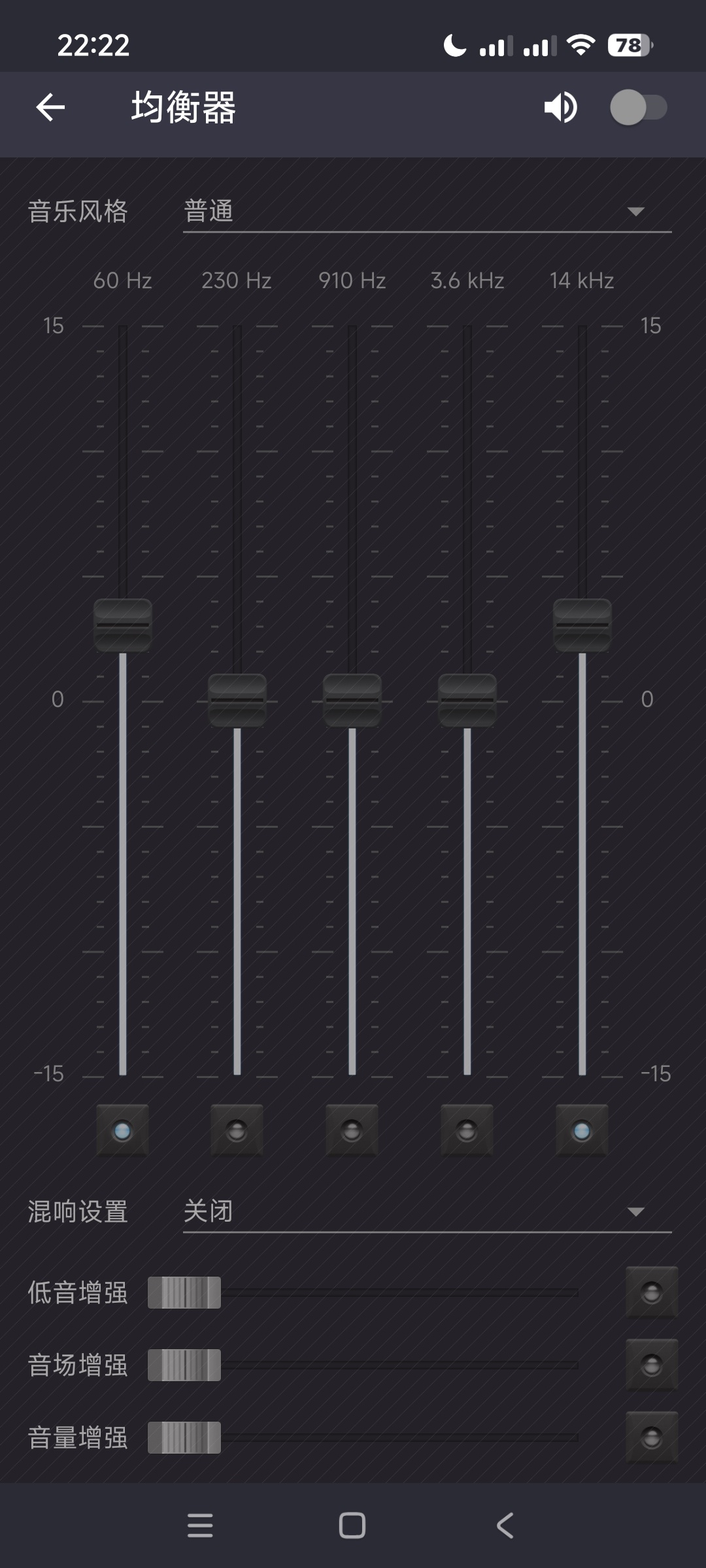Tap the 910 Hz band slider
This screenshot has width=706, height=1568.
[352, 700]
